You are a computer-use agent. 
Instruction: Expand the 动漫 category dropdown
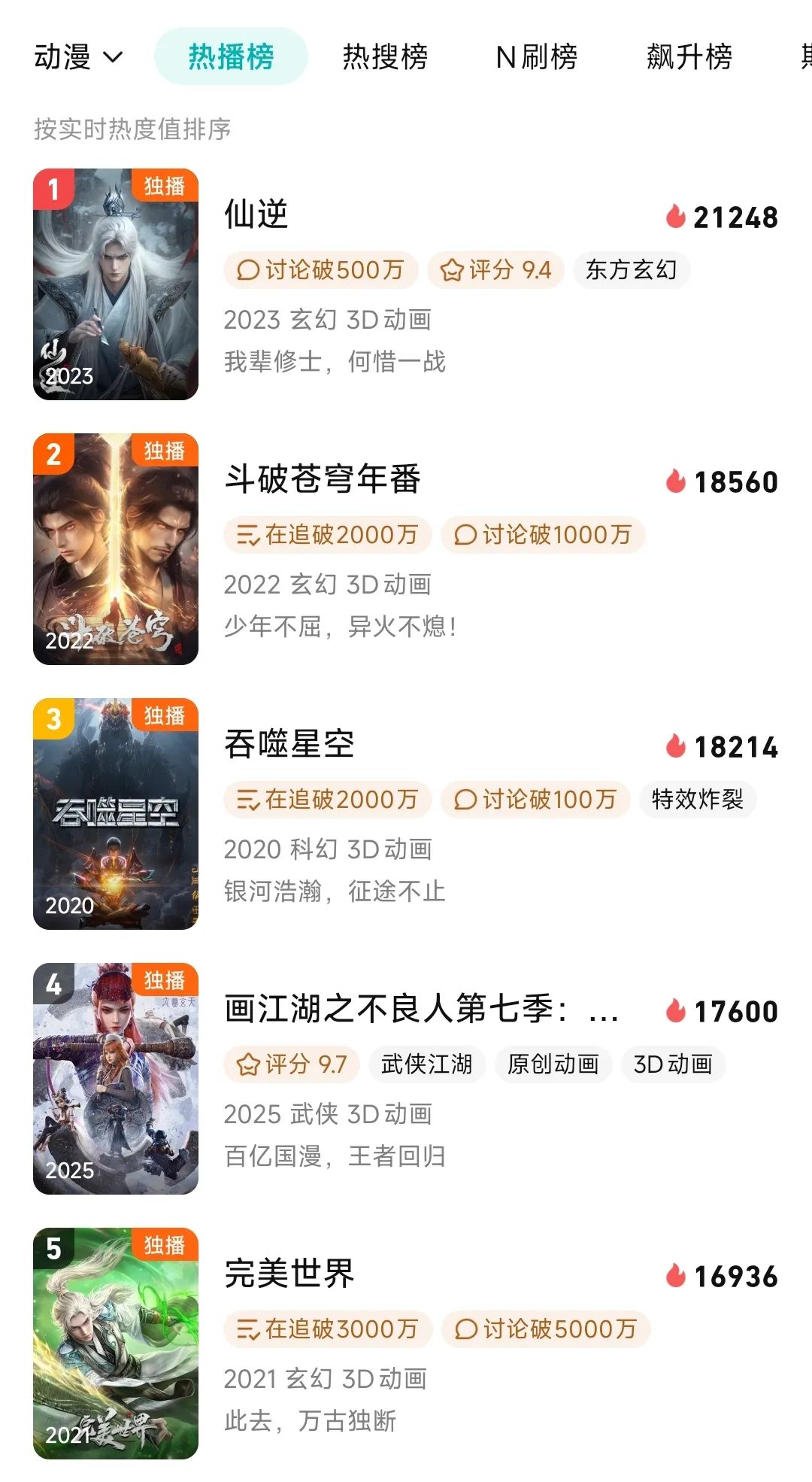point(78,57)
